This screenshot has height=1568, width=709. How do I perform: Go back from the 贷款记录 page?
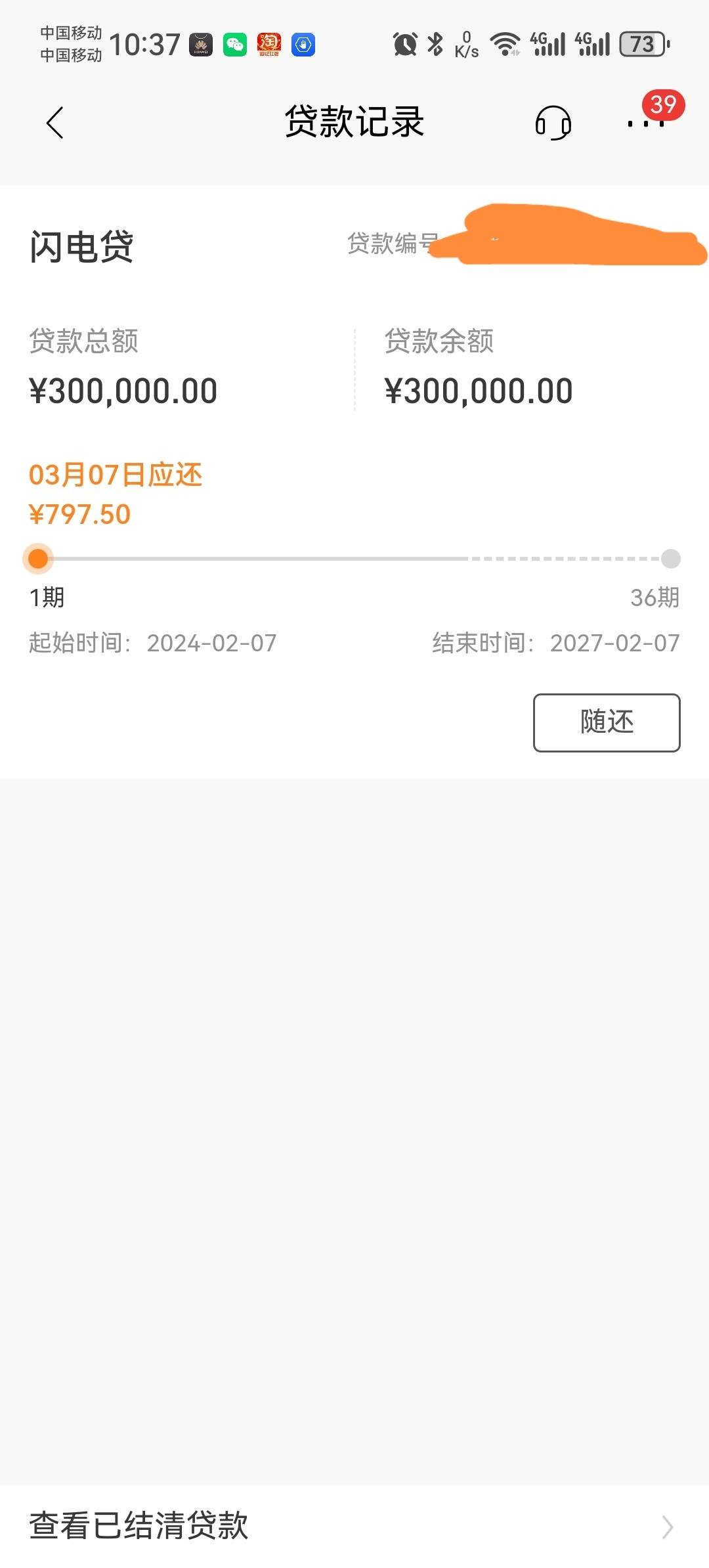click(55, 123)
